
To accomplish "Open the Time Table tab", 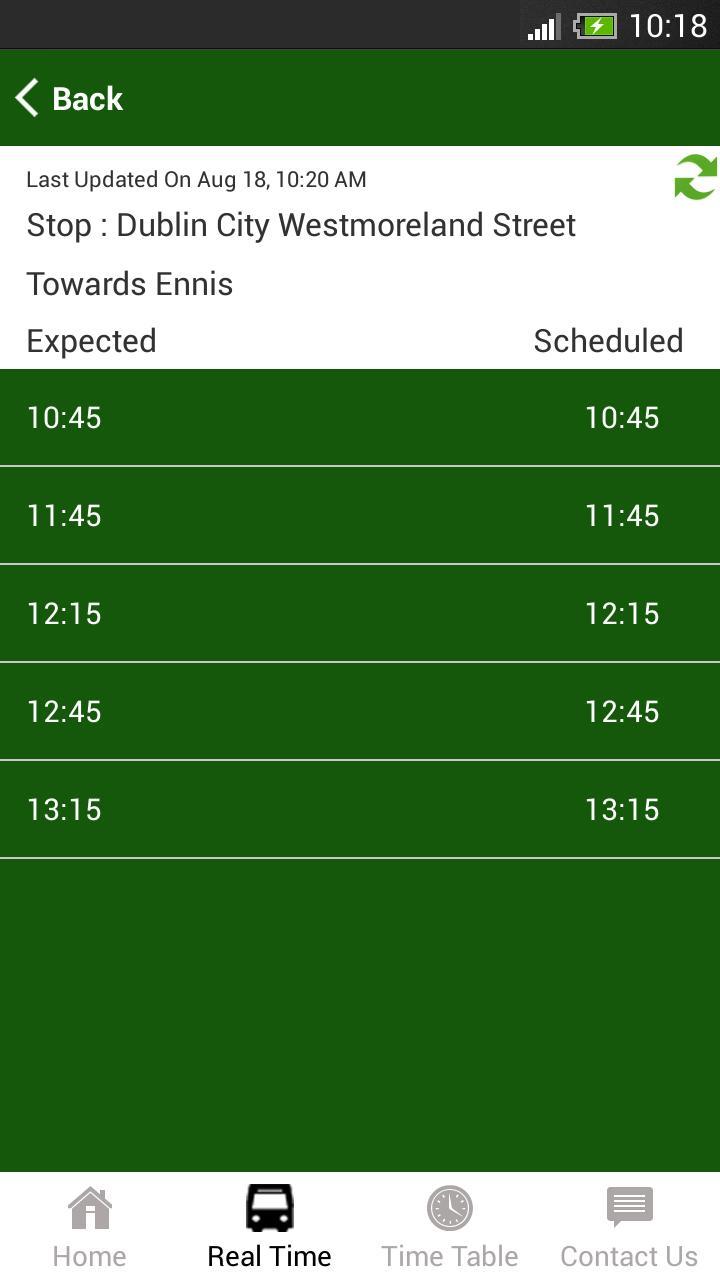I will 449,1227.
